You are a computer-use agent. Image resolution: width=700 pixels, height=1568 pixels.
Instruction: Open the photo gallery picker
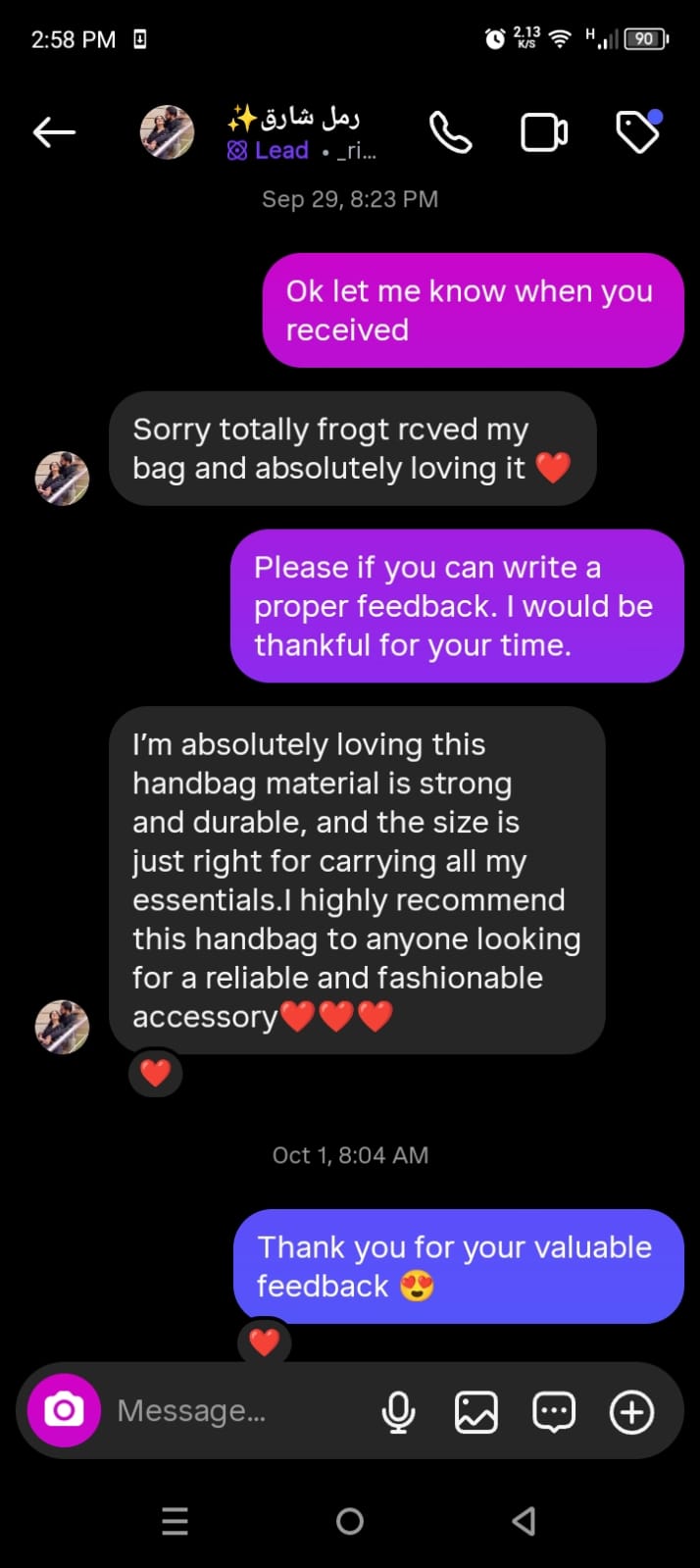tap(476, 1412)
